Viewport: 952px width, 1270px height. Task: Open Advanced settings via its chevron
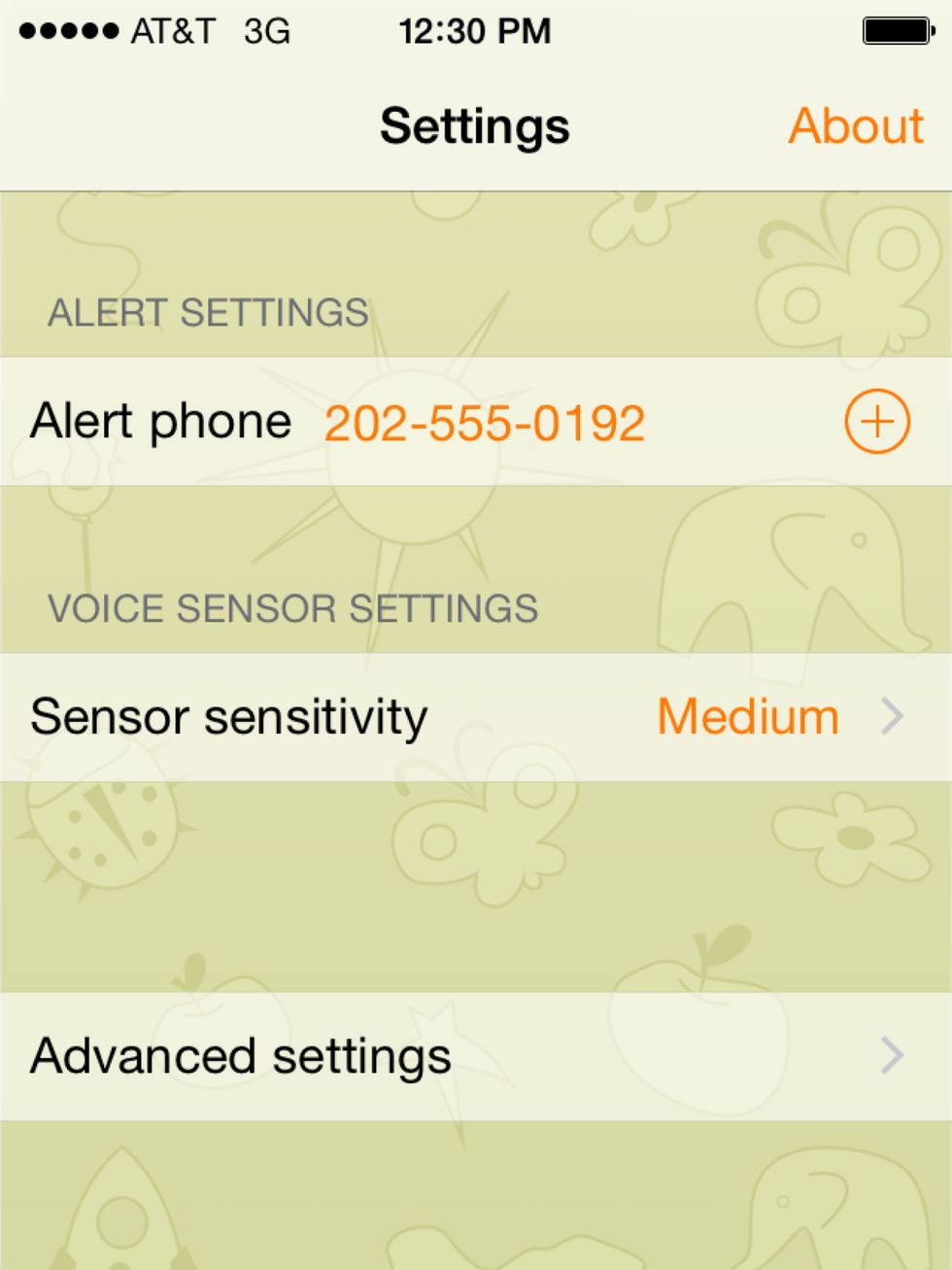point(893,1056)
